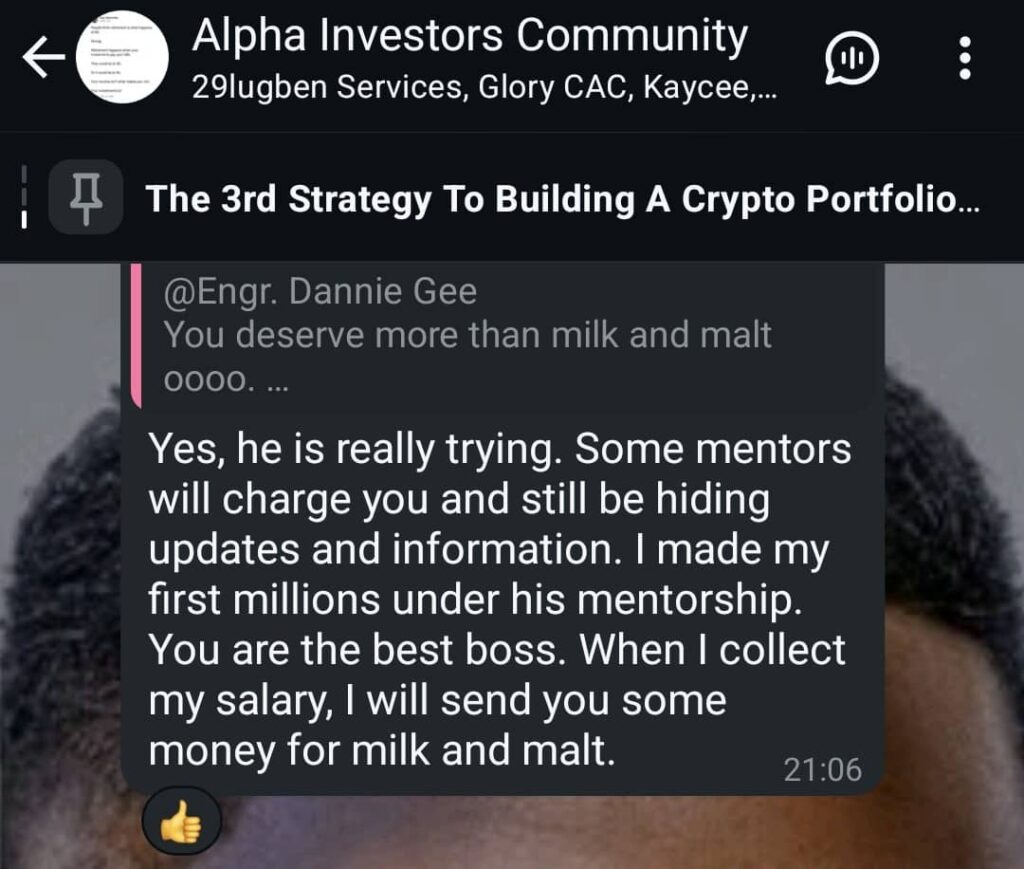The image size is (1024, 869).
Task: Tap the thumbs-up reaction under the message
Action: click(181, 826)
